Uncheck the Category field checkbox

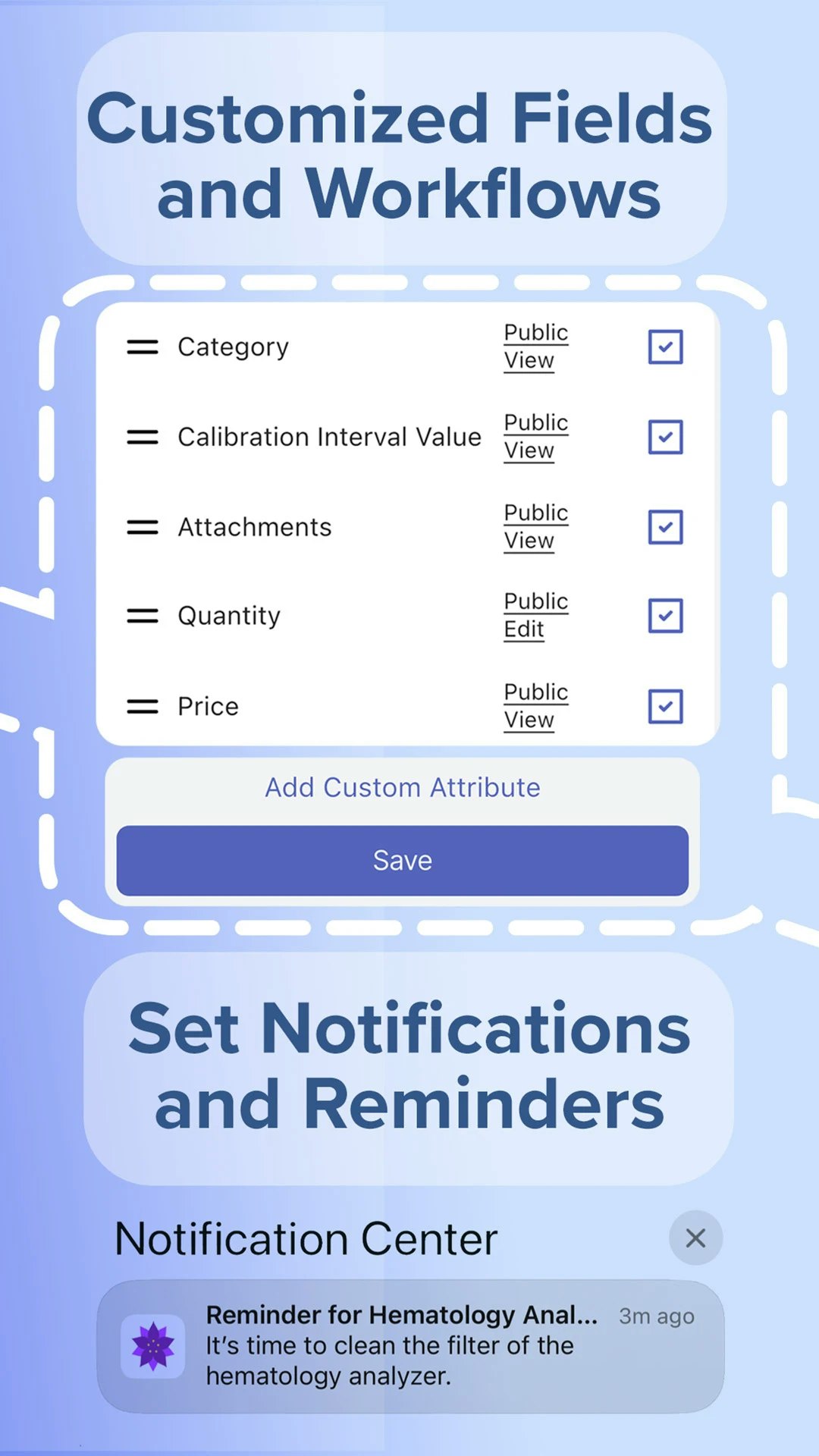[666, 346]
